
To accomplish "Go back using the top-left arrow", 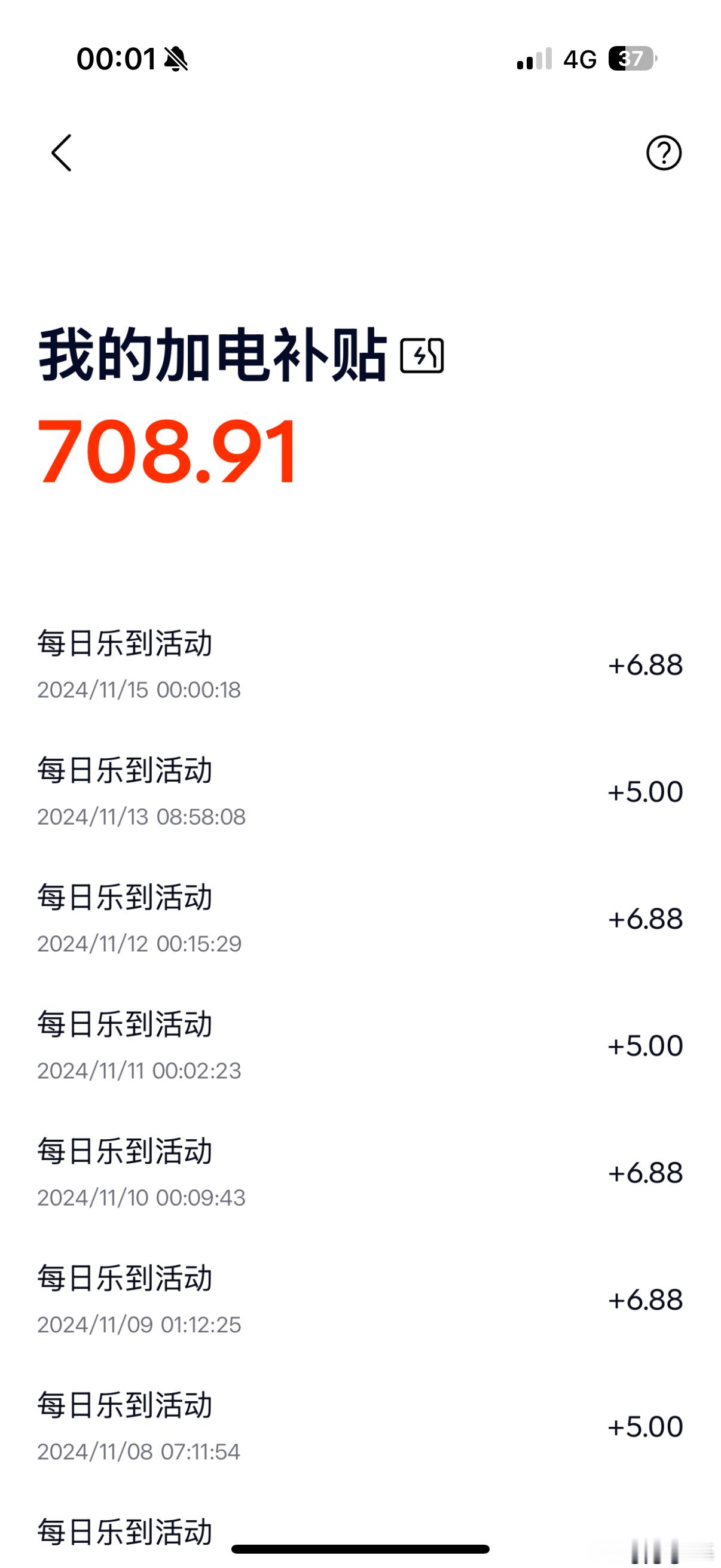I will [62, 152].
